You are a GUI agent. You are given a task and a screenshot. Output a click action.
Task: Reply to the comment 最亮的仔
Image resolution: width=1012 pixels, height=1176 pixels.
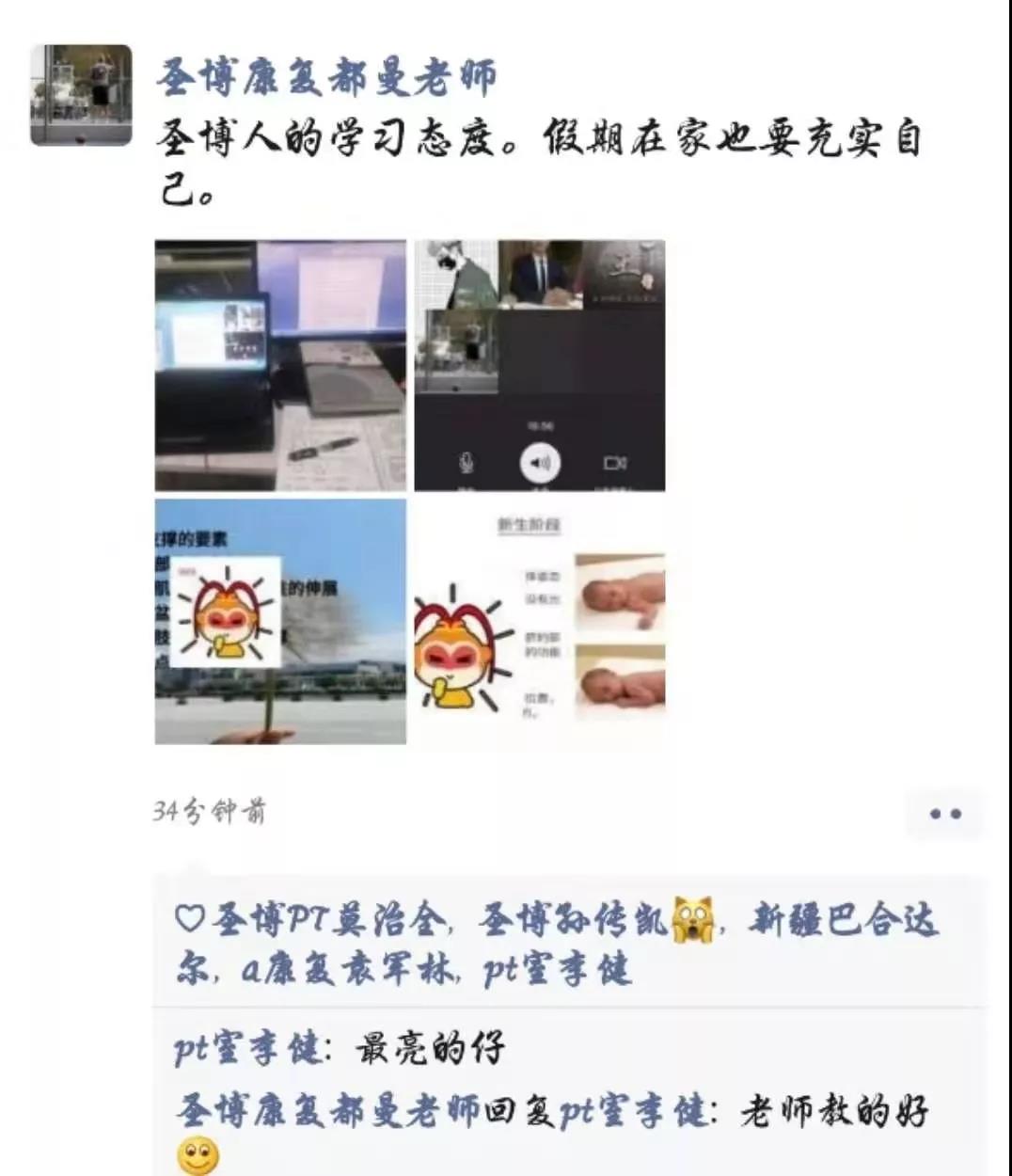coord(430,1048)
